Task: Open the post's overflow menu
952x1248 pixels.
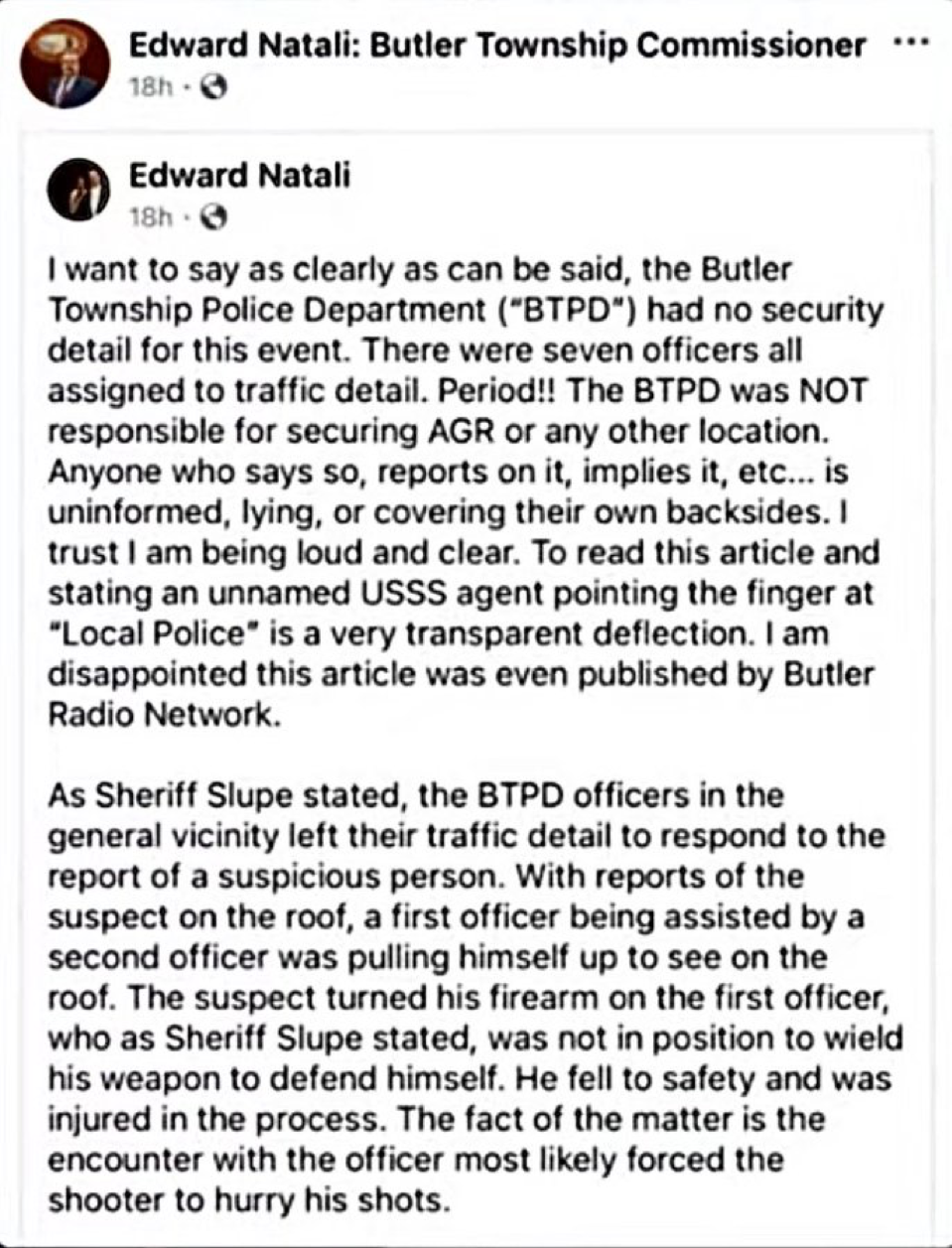Action: point(910,45)
